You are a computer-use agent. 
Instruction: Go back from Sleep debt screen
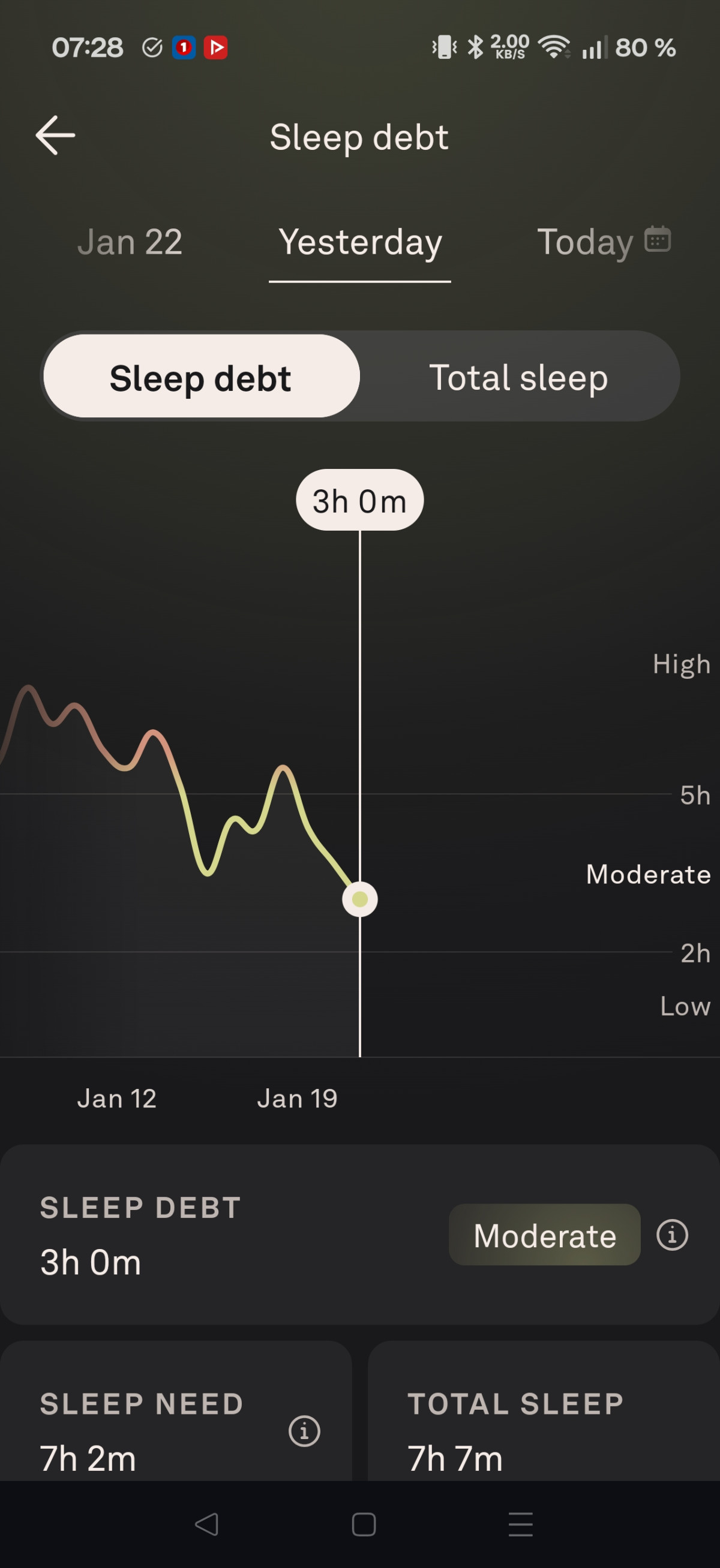(55, 135)
